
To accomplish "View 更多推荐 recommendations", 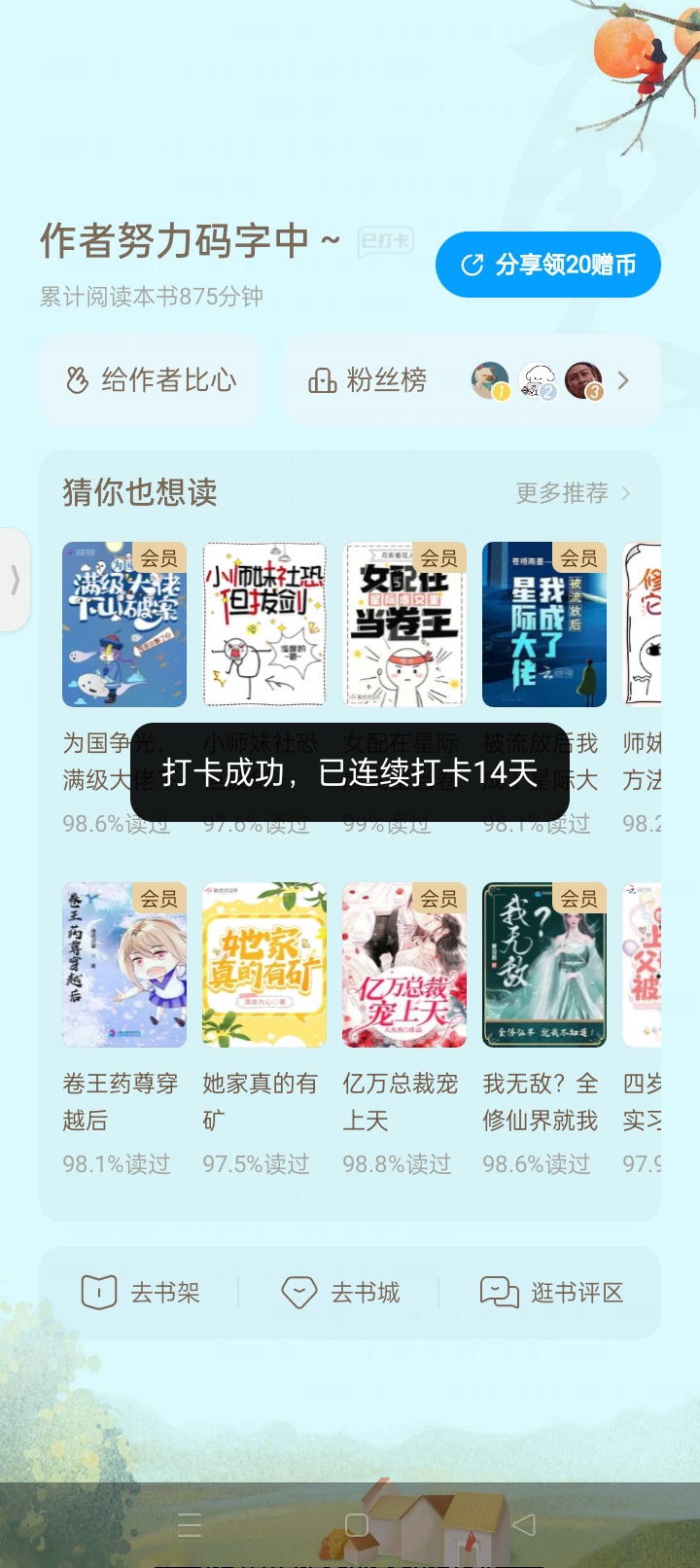I will pyautogui.click(x=573, y=493).
